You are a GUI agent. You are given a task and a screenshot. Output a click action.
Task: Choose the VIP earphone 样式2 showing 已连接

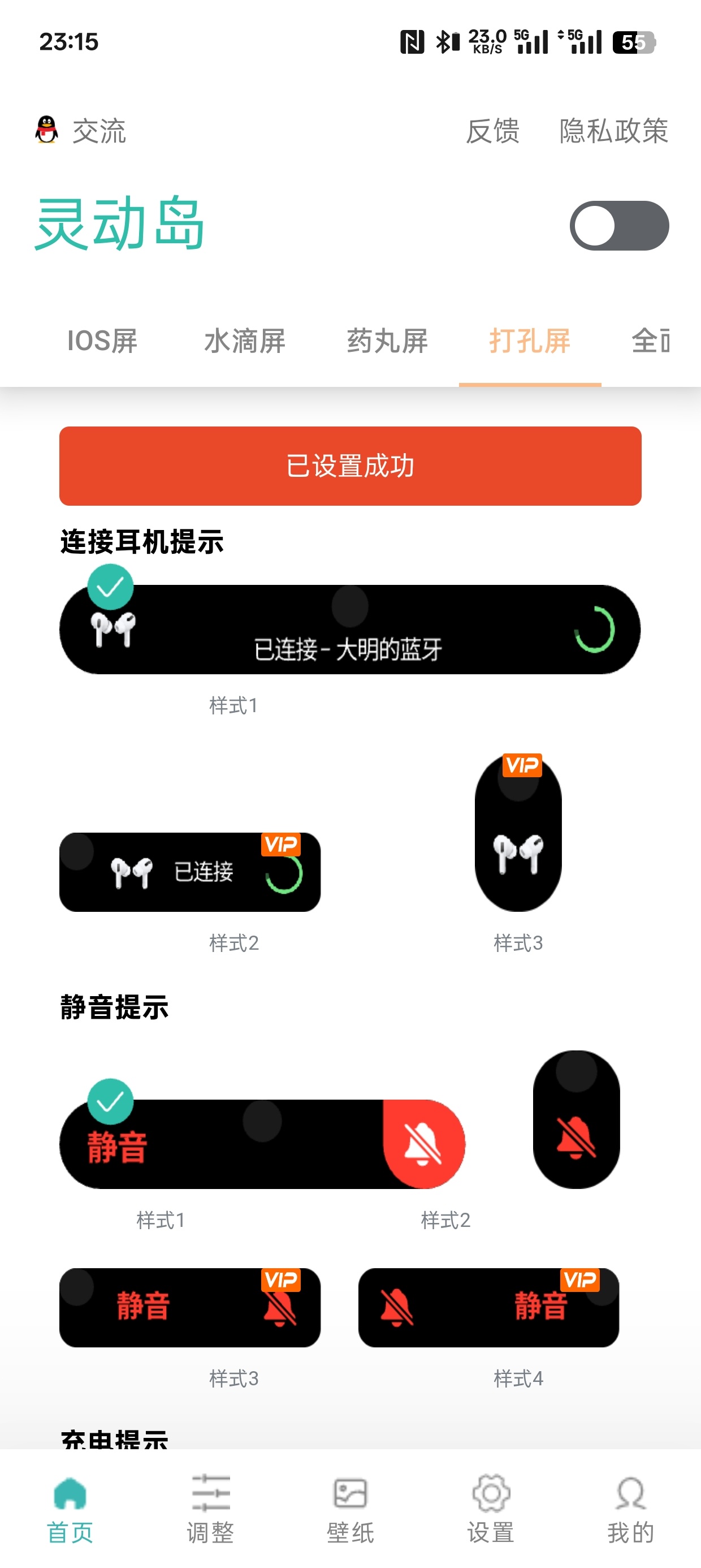click(190, 872)
